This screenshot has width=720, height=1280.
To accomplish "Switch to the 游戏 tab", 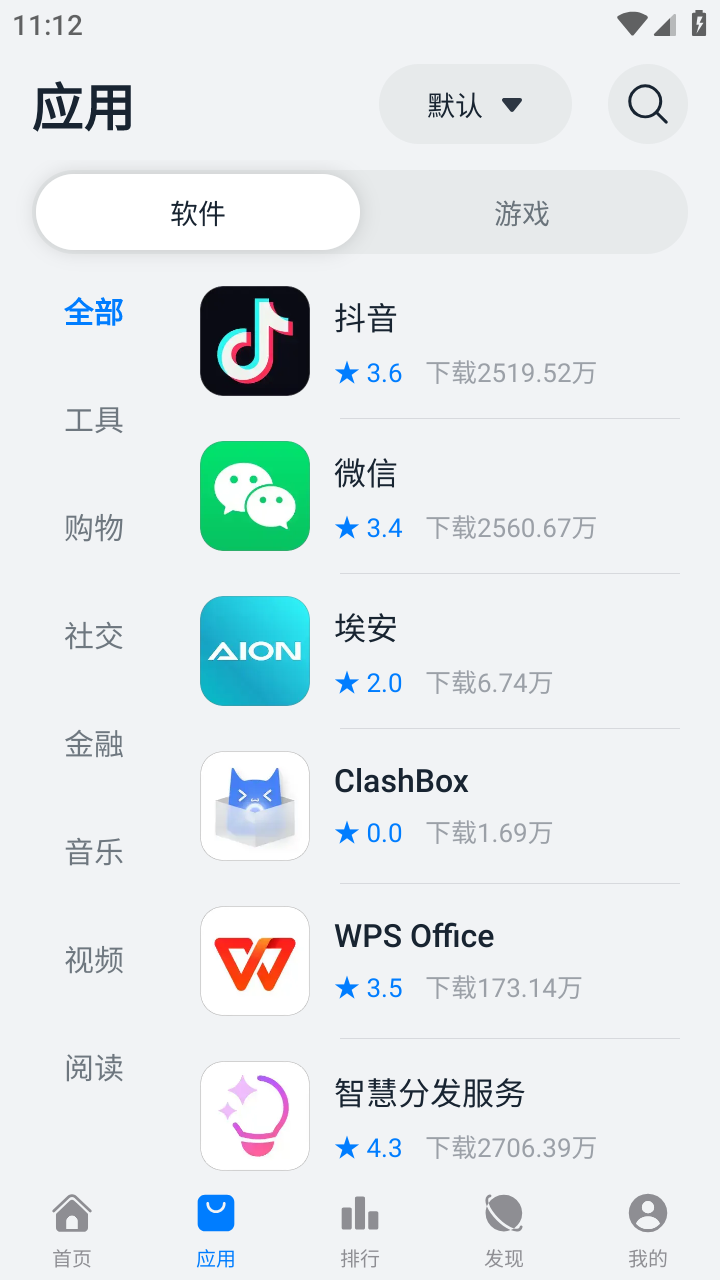I will (522, 212).
